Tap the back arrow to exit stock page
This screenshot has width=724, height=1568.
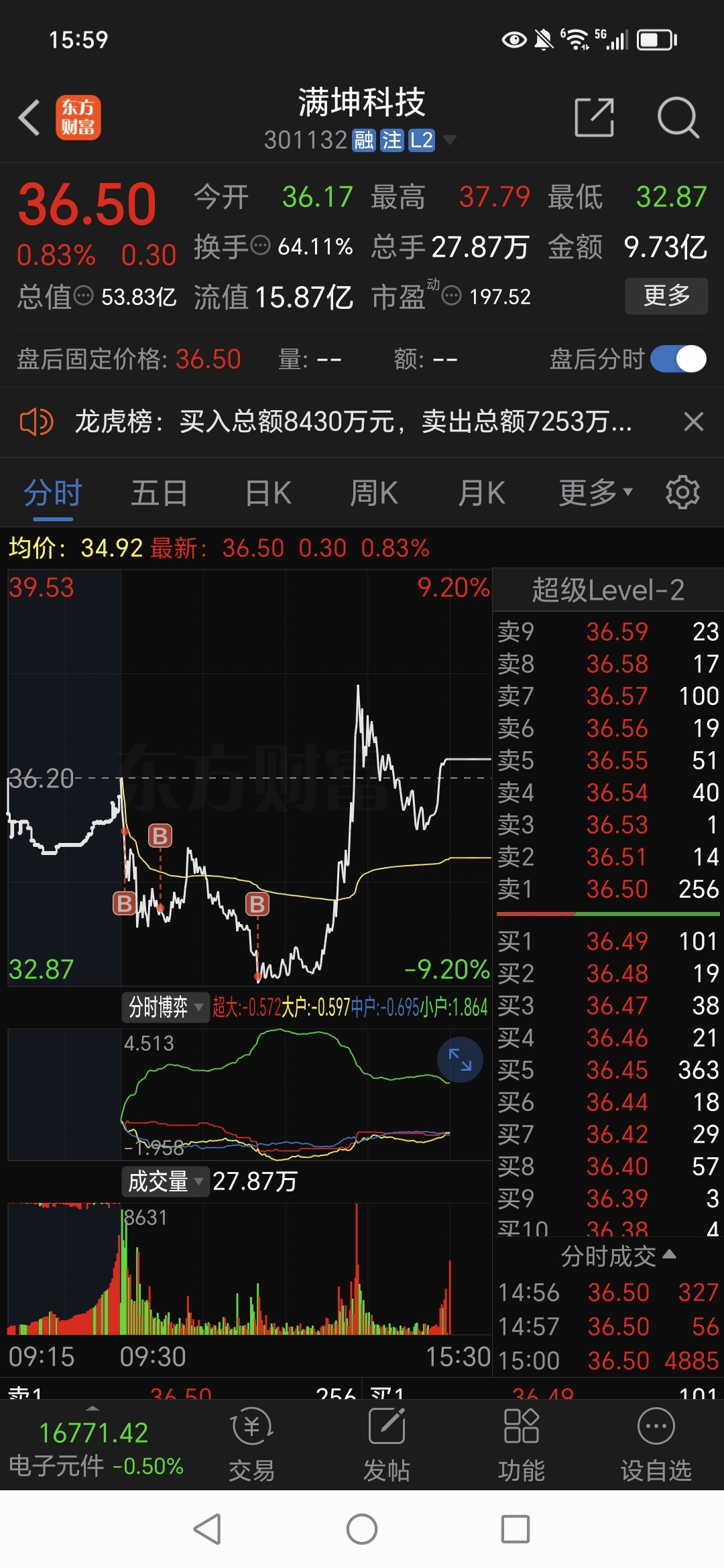(x=28, y=116)
